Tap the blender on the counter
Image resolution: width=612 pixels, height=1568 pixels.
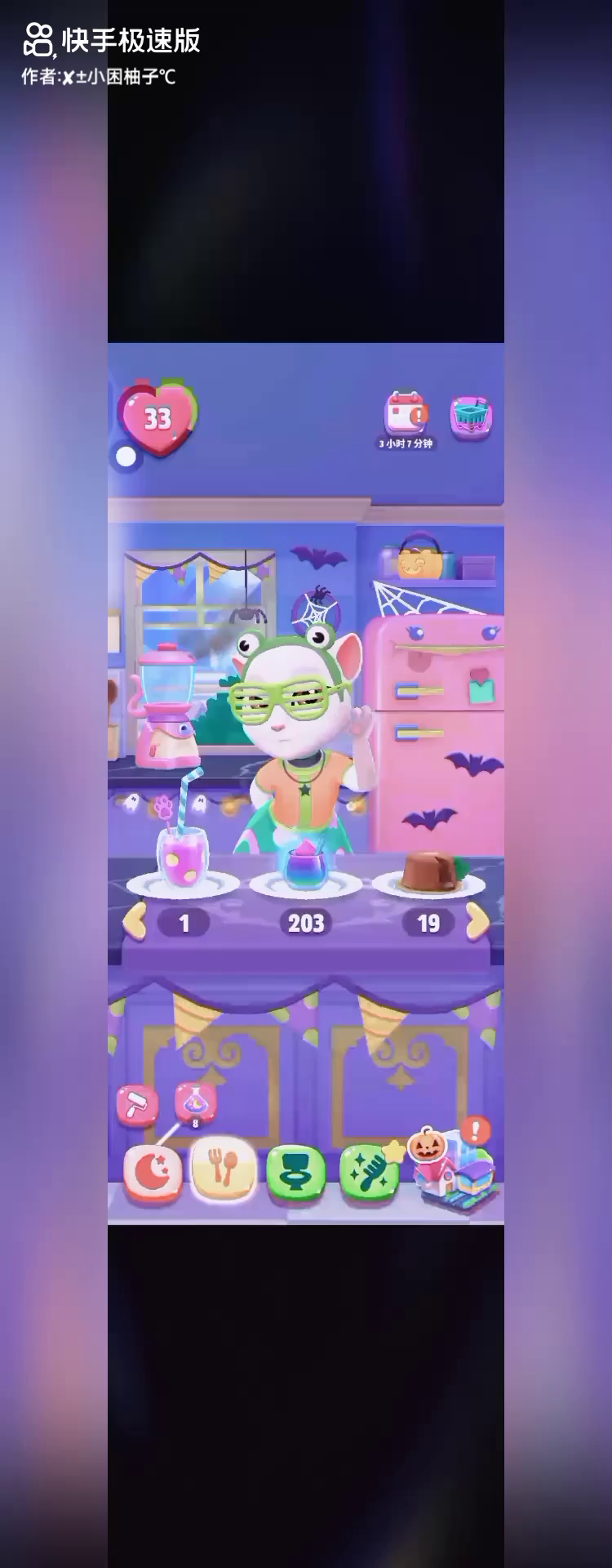[x=167, y=706]
